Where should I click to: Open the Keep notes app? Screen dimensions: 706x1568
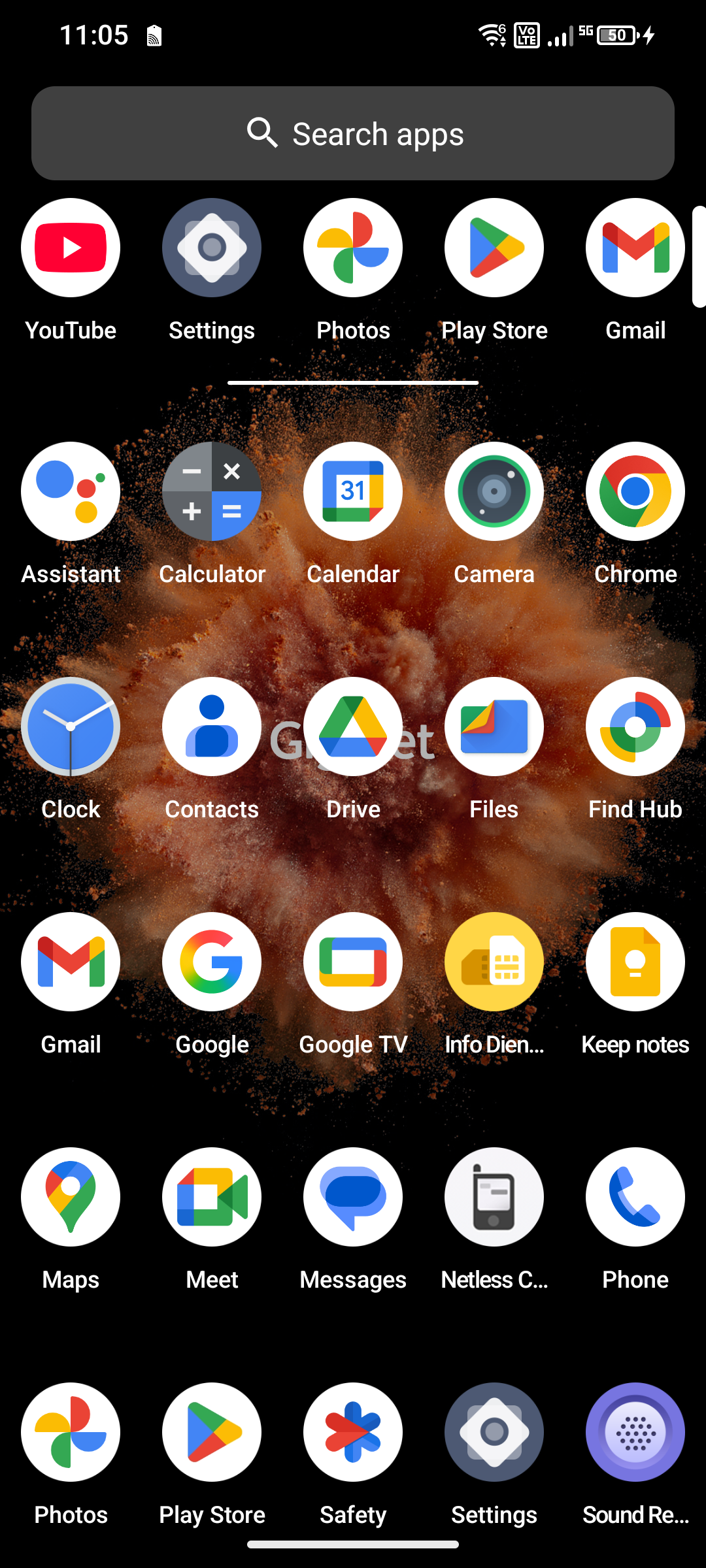click(635, 962)
